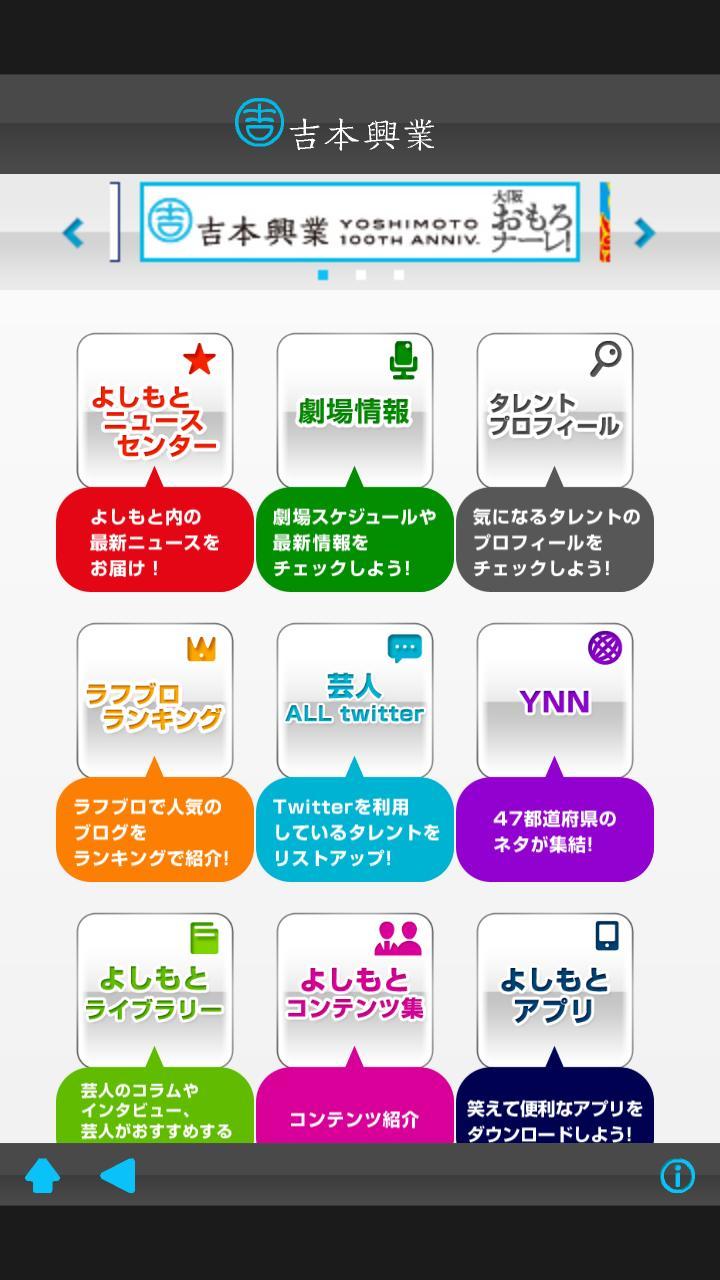Open よしもとニュースセンター tile
This screenshot has height=1280, width=720.
tap(155, 411)
